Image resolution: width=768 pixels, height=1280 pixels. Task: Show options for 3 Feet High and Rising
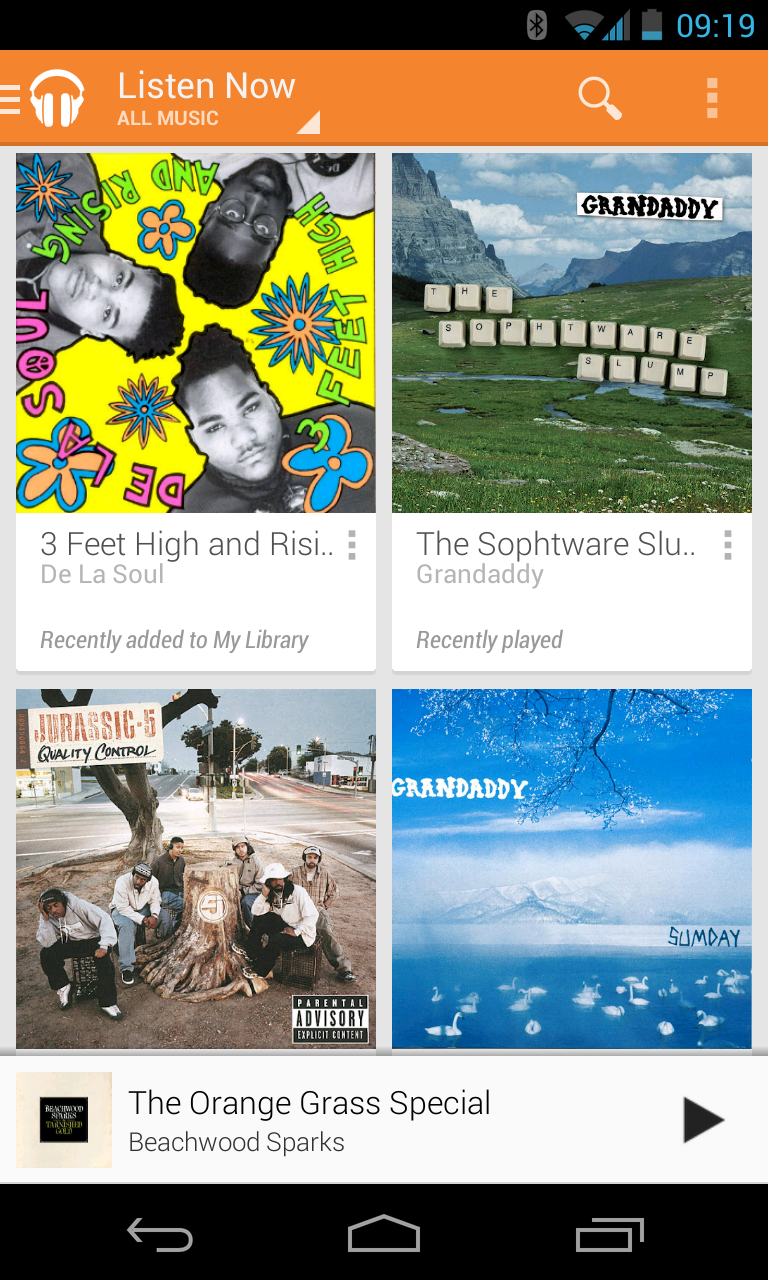click(x=352, y=545)
